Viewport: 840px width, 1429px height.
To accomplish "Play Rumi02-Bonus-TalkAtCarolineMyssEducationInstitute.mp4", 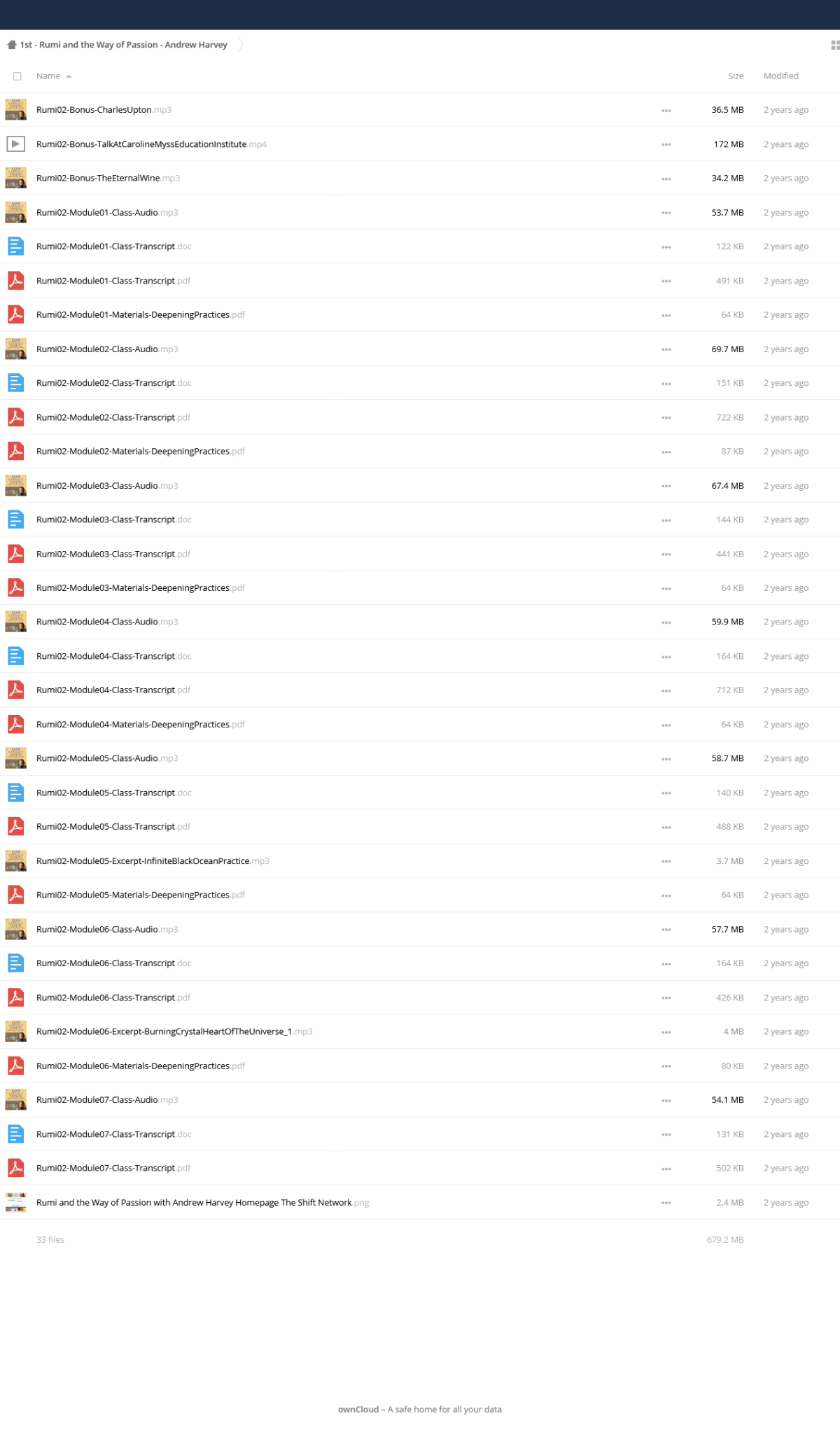I will coord(151,144).
